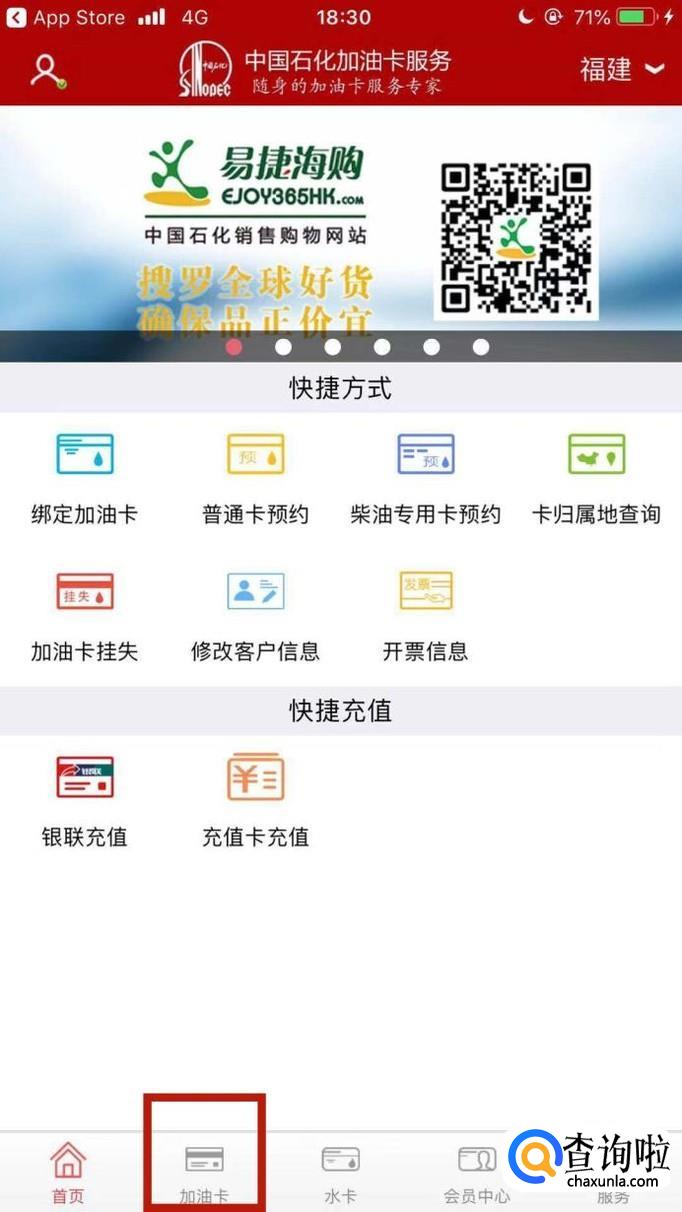Tap 卡归属地查询

click(x=596, y=478)
